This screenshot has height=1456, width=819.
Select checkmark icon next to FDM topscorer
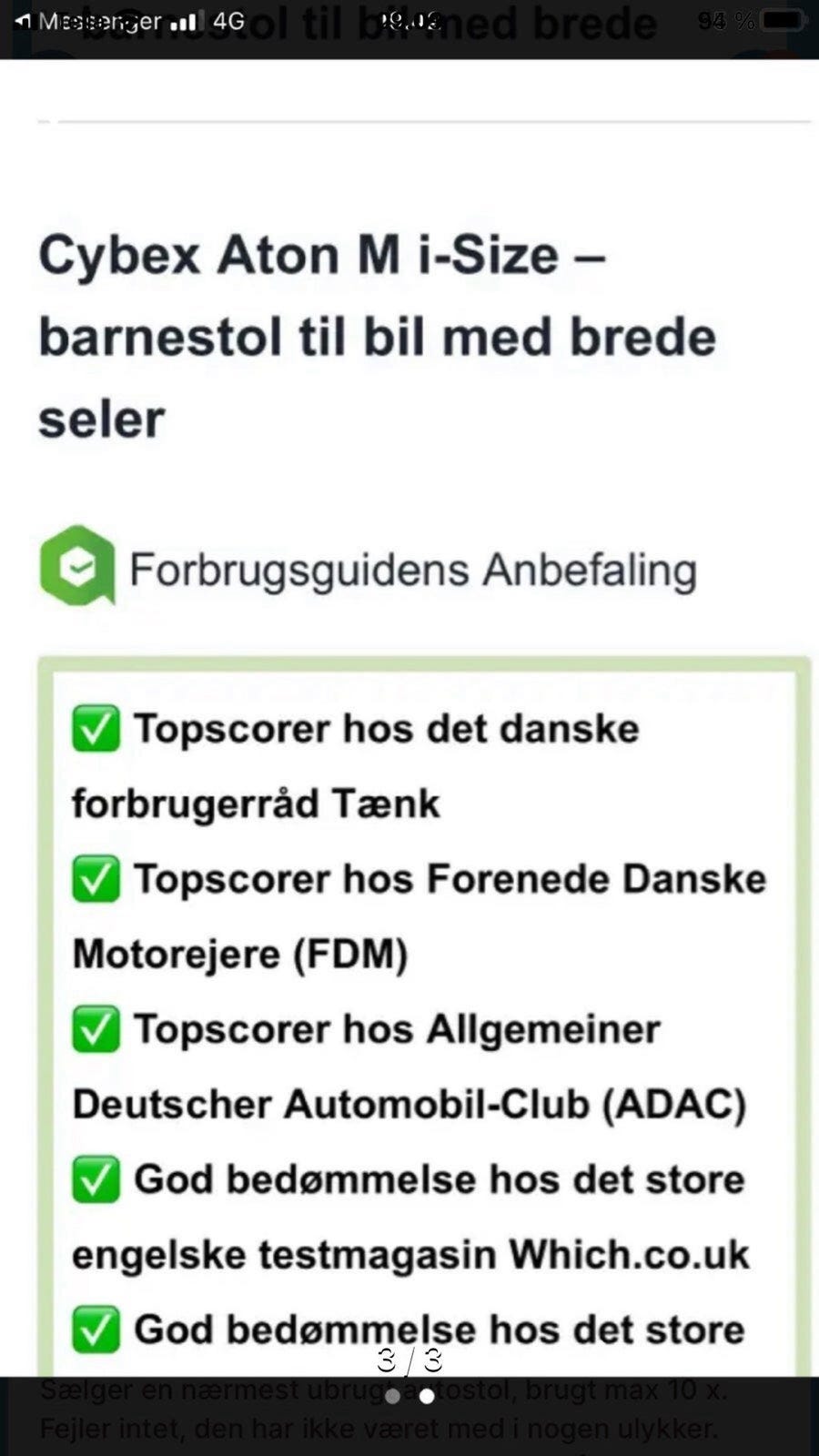[94, 878]
